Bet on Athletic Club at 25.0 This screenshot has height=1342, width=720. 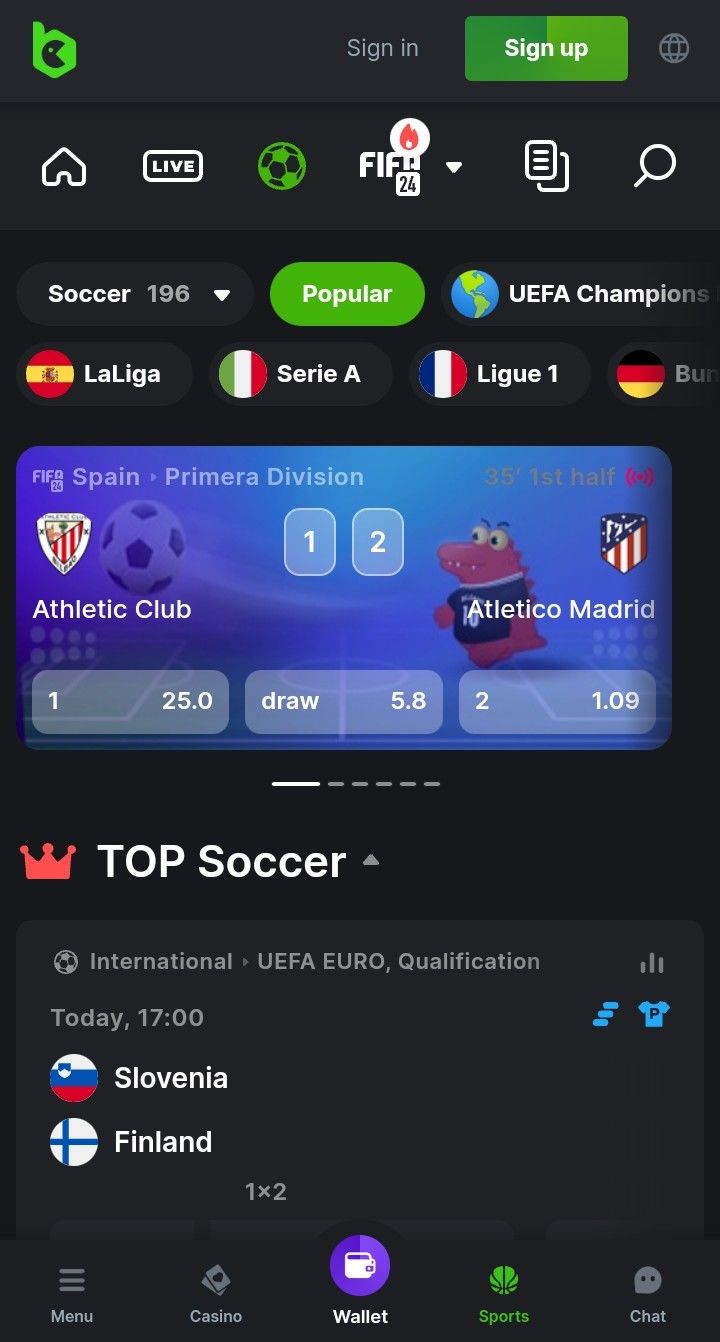click(x=131, y=701)
